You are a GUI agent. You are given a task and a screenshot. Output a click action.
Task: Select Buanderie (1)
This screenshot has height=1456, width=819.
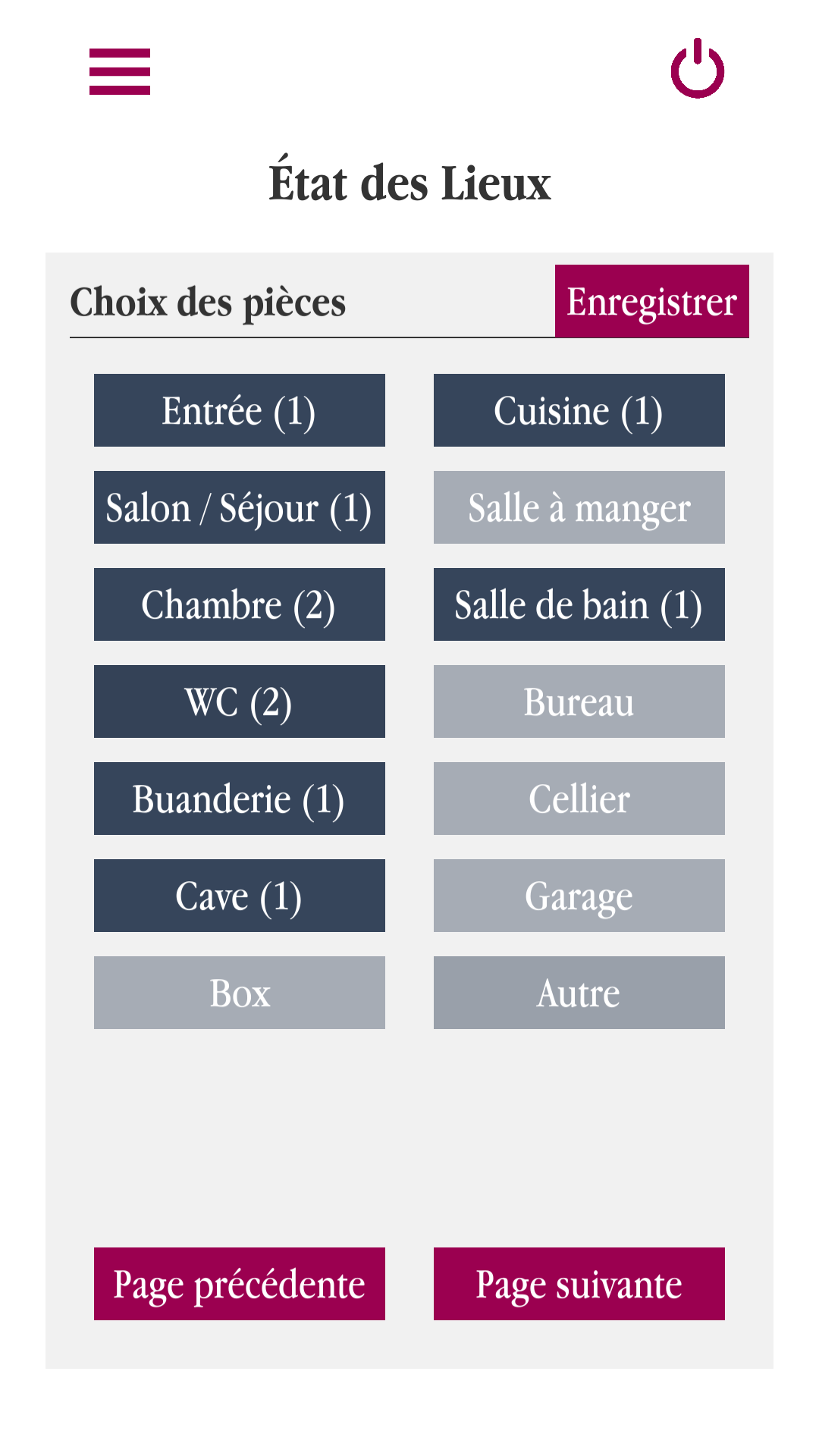click(240, 799)
